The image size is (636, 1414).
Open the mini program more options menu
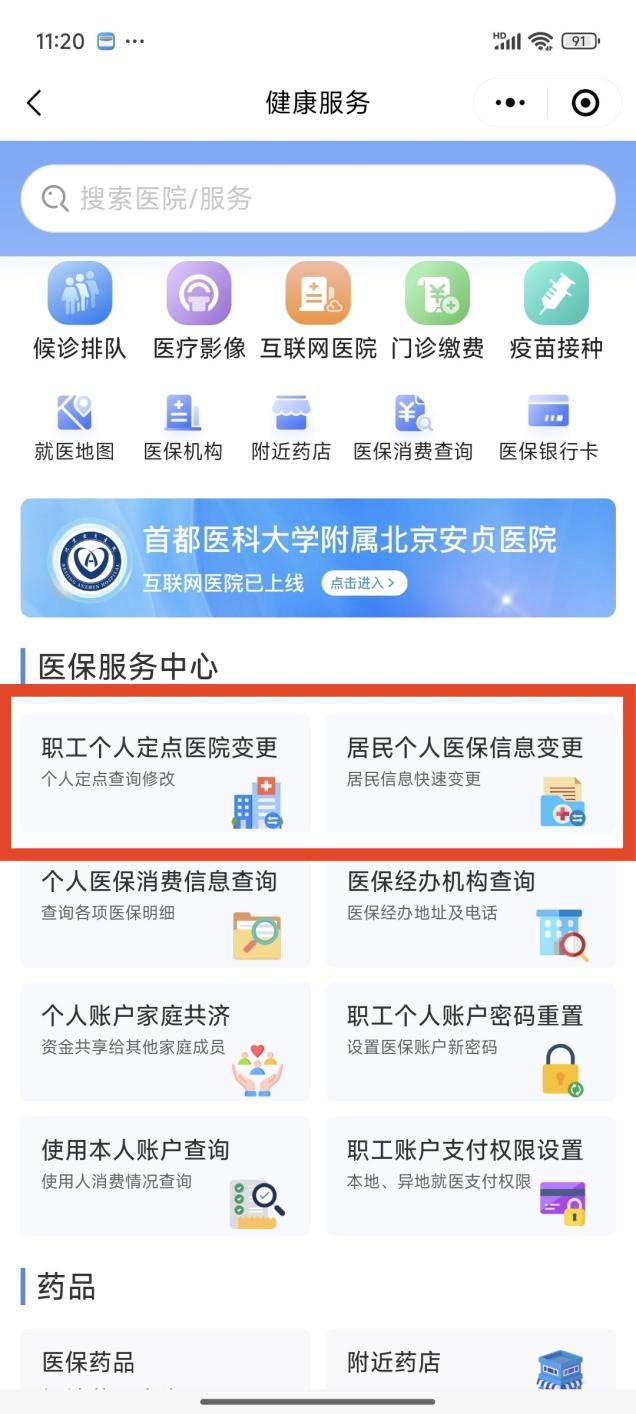coord(510,103)
